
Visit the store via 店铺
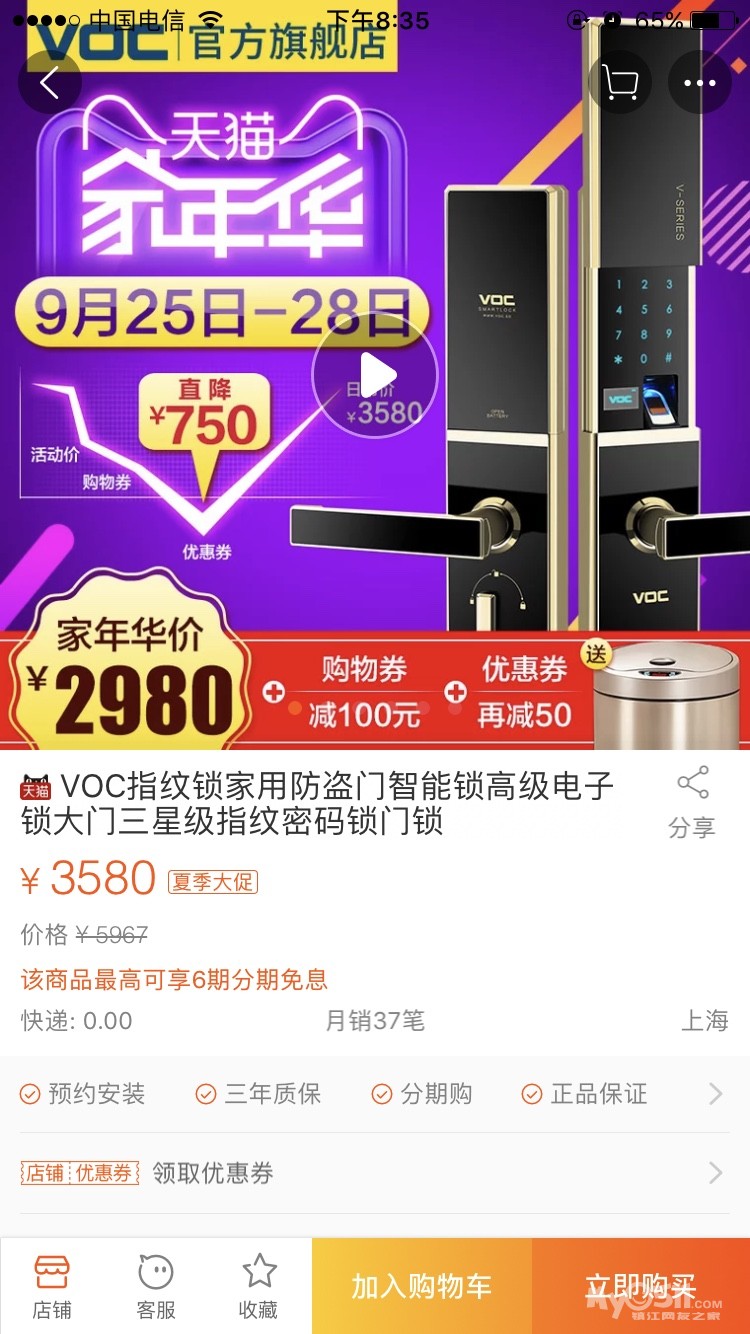pyautogui.click(x=52, y=1286)
